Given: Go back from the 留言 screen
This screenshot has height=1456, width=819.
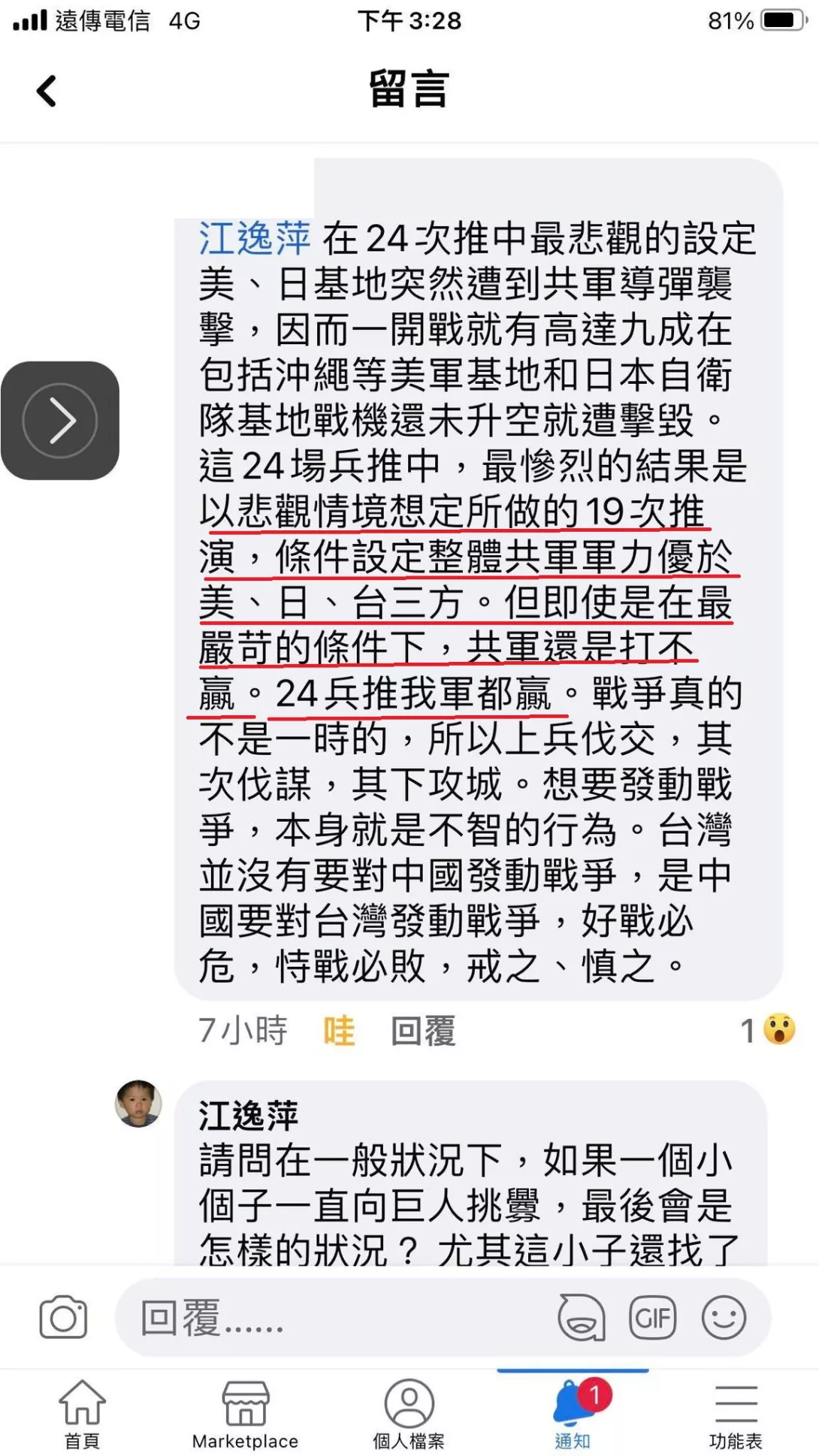Looking at the screenshot, I should click(x=47, y=91).
